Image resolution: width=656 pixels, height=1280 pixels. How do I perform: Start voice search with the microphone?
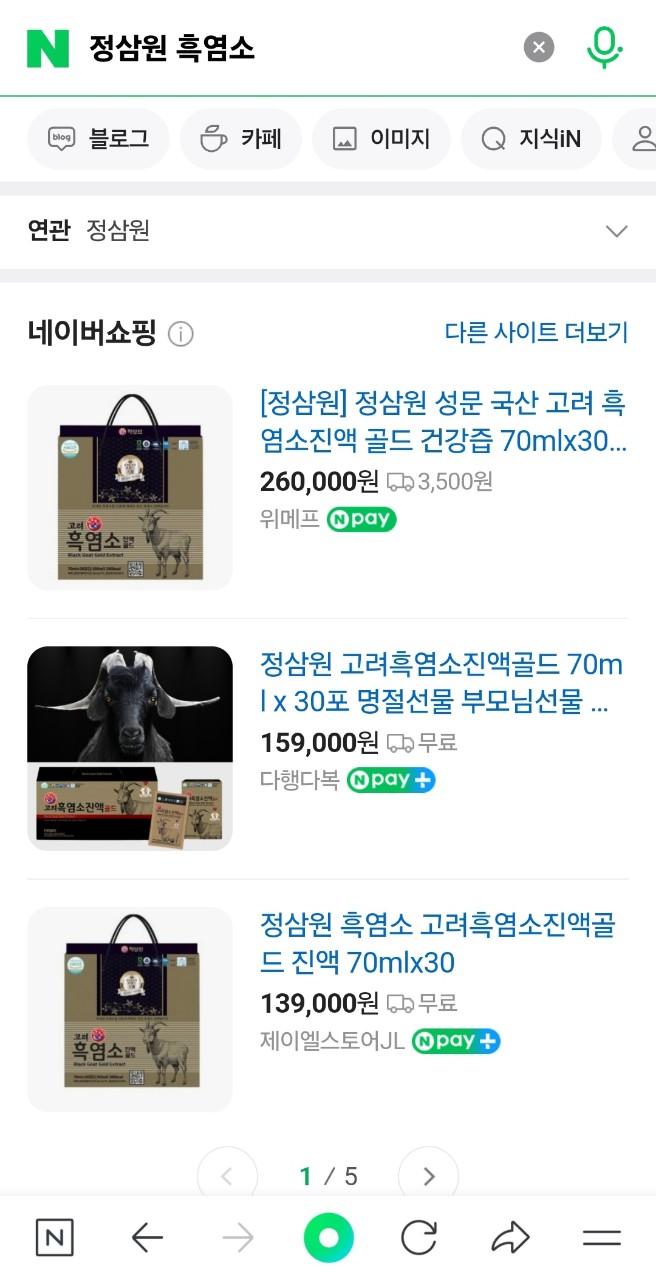coord(603,47)
